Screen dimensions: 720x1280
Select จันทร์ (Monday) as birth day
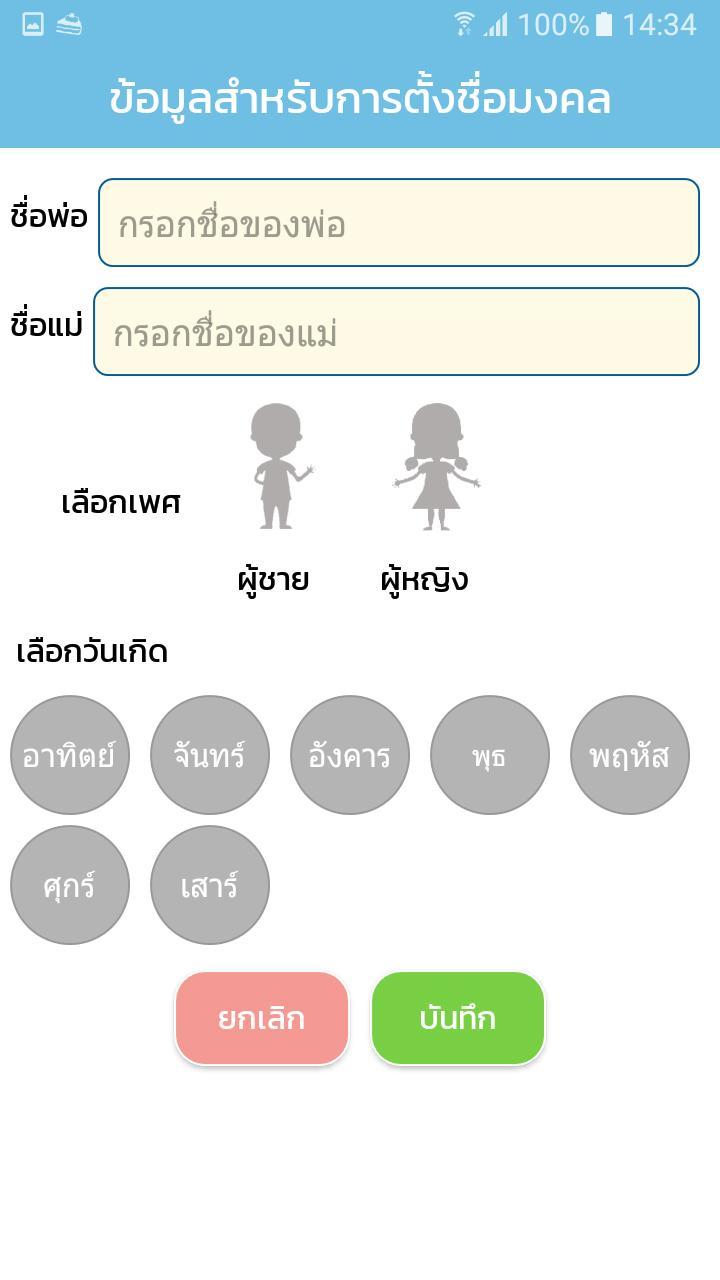pos(210,753)
